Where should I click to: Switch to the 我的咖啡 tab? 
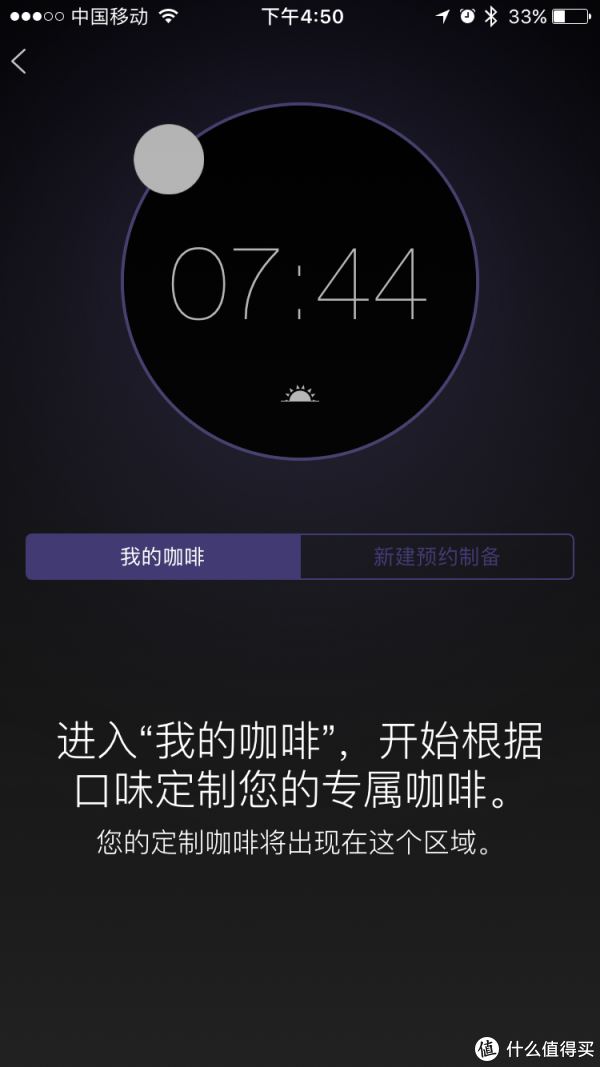[163, 557]
